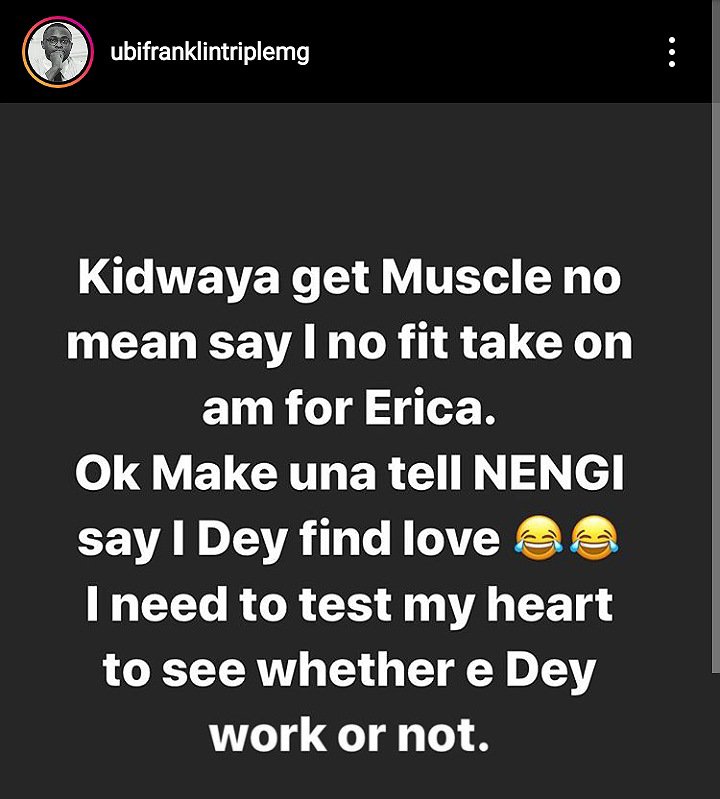This screenshot has height=799, width=720.
Task: Tap the middle dot of the options icon
Action: (672, 51)
